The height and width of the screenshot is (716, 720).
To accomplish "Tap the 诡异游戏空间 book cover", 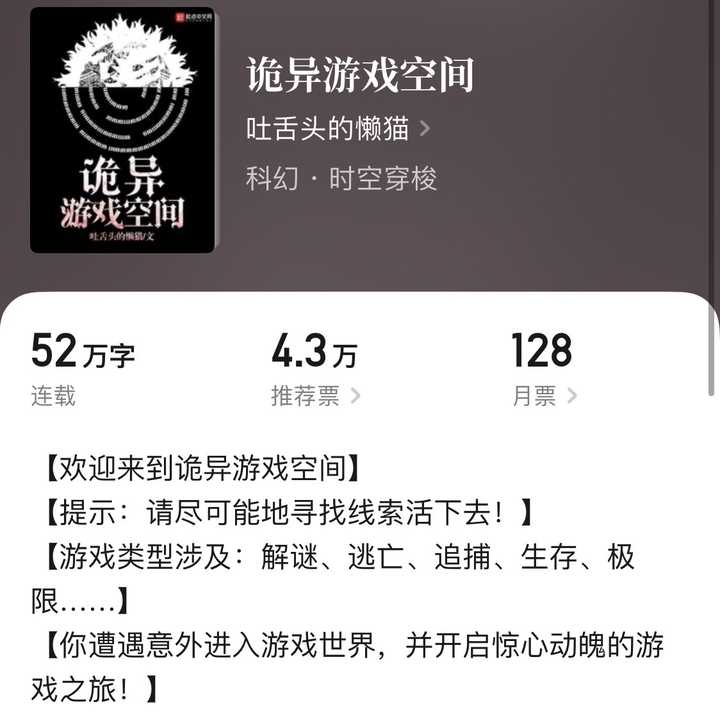I will 122,130.
